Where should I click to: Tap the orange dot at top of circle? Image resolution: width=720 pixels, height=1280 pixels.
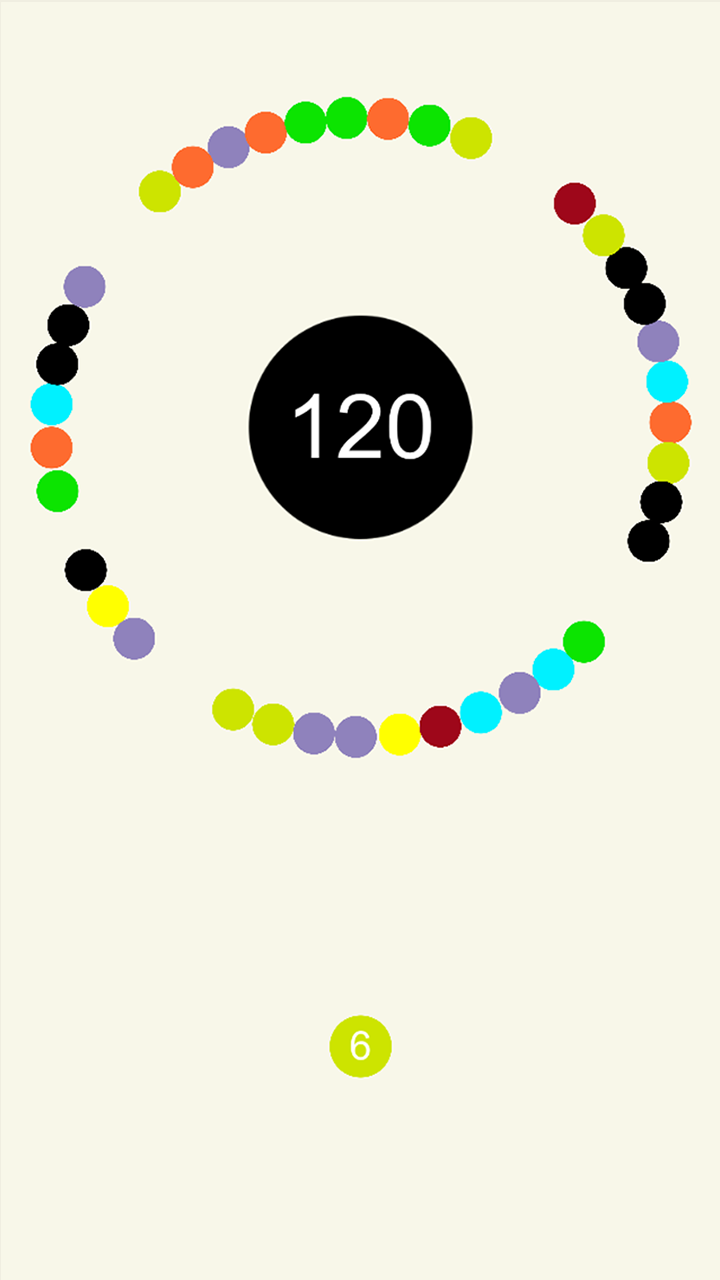(386, 120)
